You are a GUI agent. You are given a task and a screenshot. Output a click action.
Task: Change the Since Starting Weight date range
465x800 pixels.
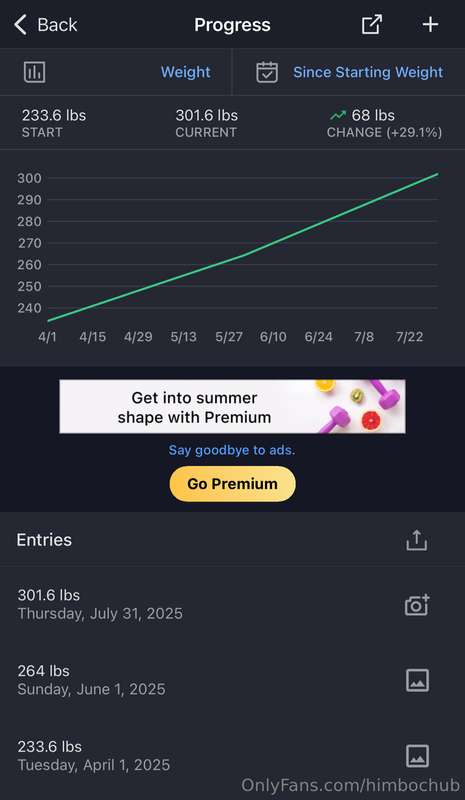[x=350, y=72]
